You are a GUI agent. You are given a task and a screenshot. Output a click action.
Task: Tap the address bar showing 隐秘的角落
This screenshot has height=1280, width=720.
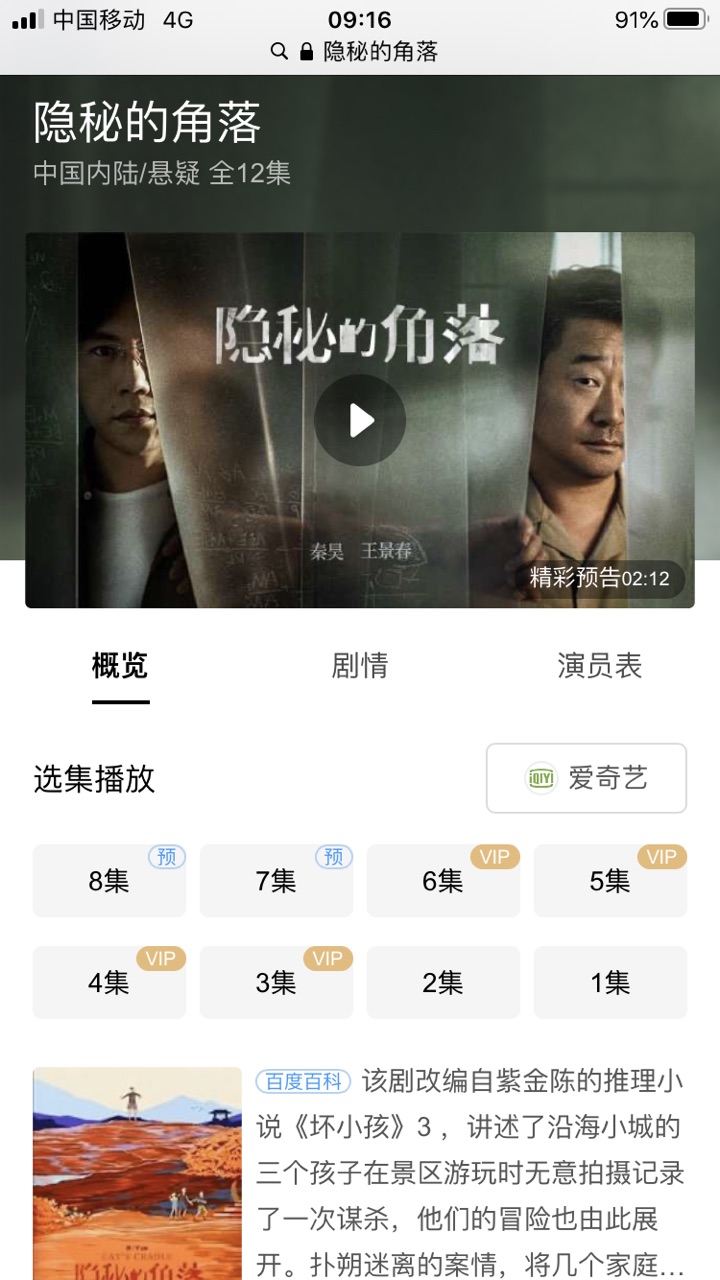360,52
